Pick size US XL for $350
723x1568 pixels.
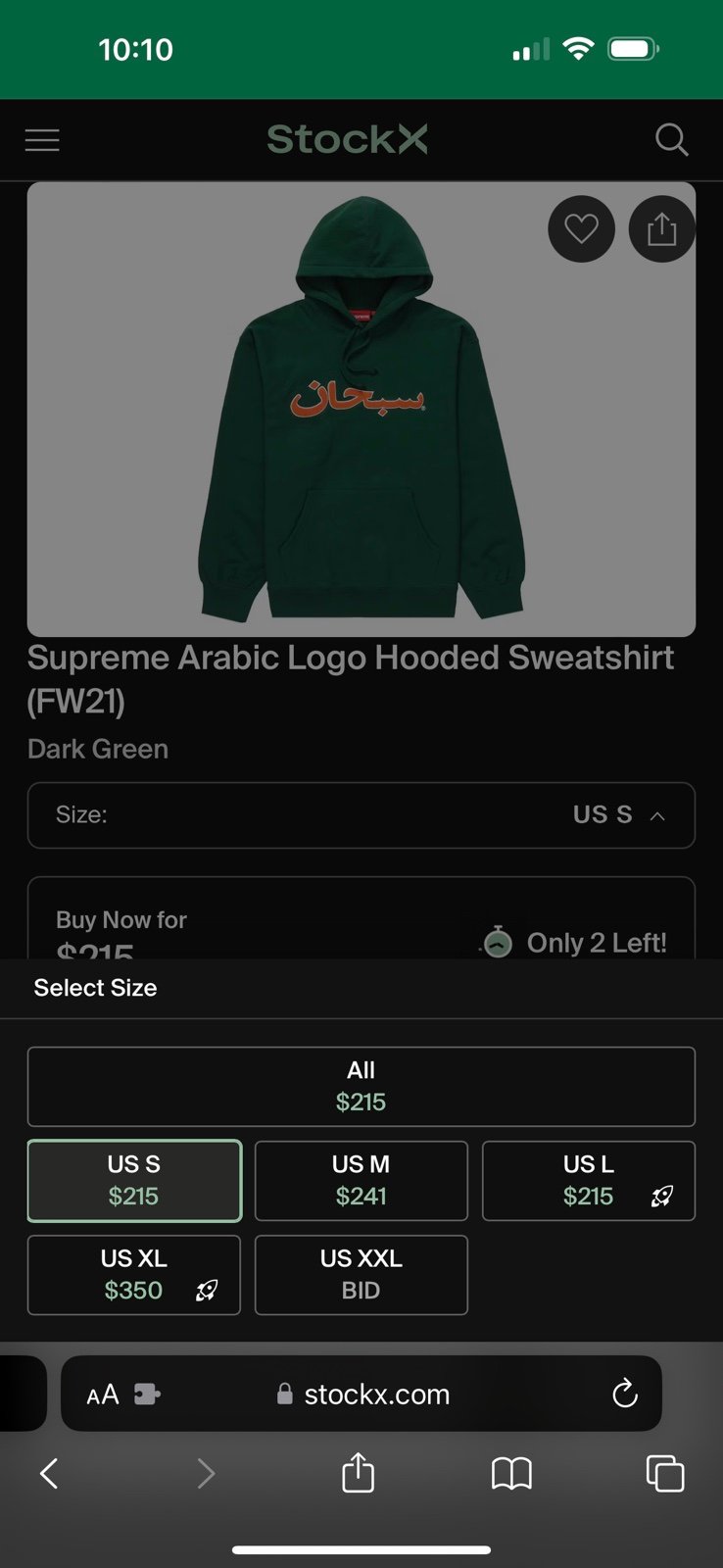(x=134, y=1275)
